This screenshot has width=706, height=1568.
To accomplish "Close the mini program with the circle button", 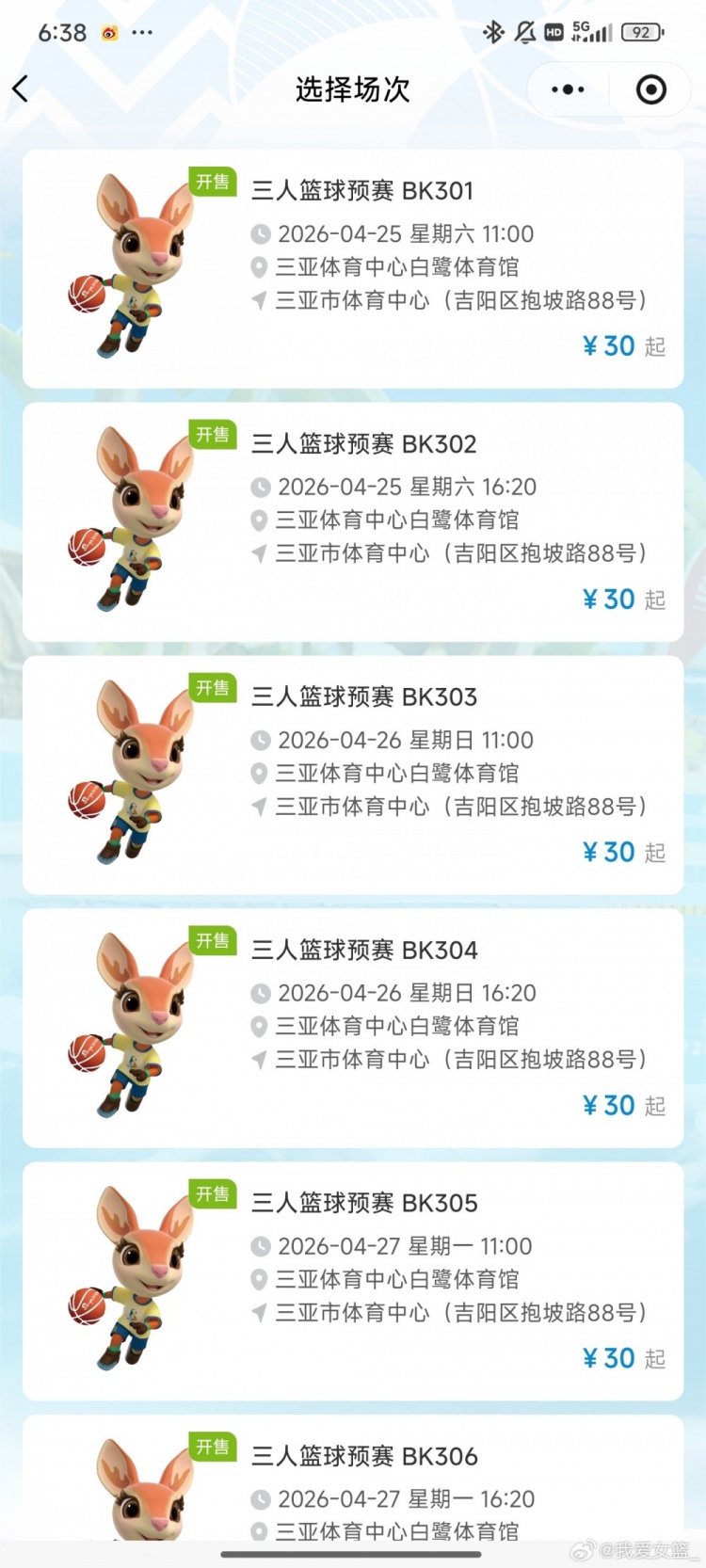I will tap(651, 89).
